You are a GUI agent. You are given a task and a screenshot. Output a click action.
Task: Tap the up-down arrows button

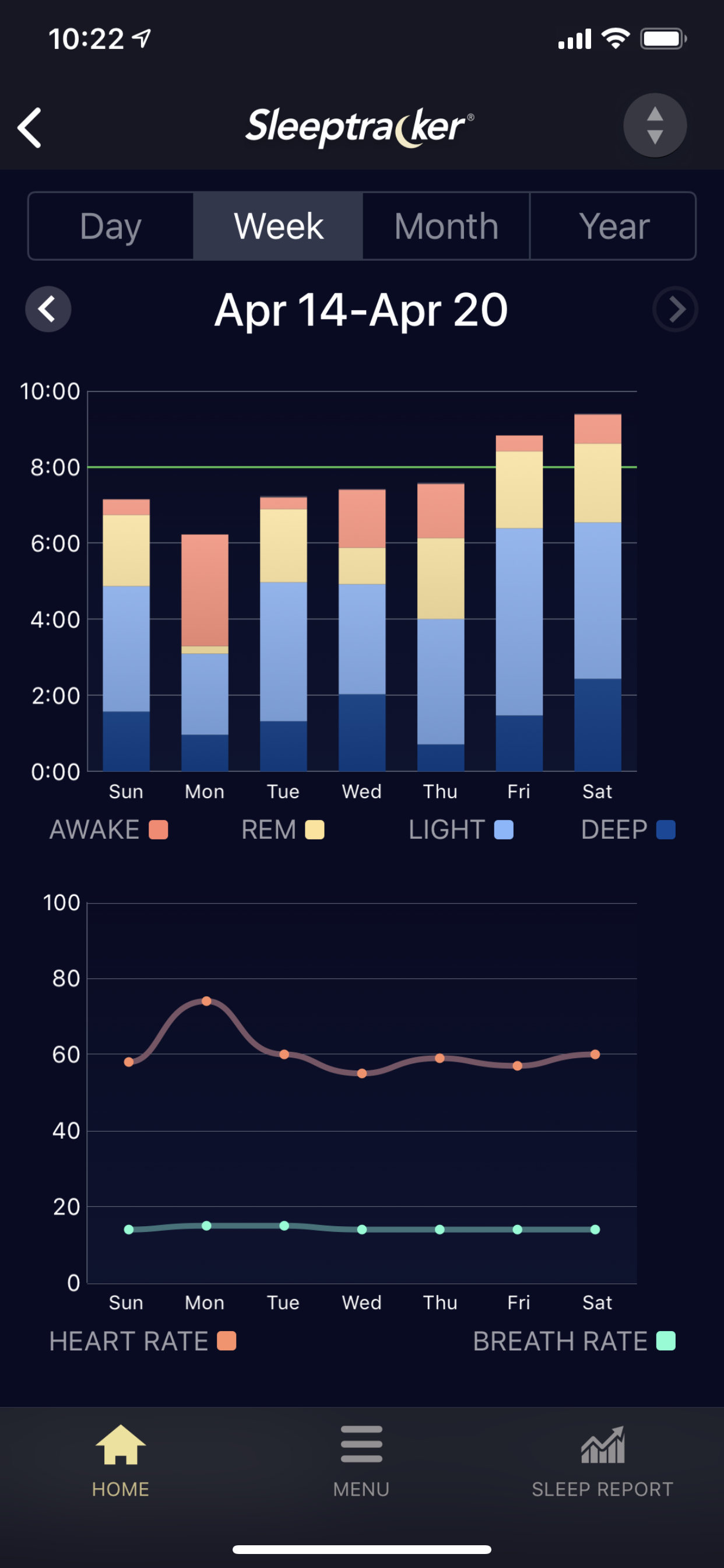pyautogui.click(x=655, y=125)
